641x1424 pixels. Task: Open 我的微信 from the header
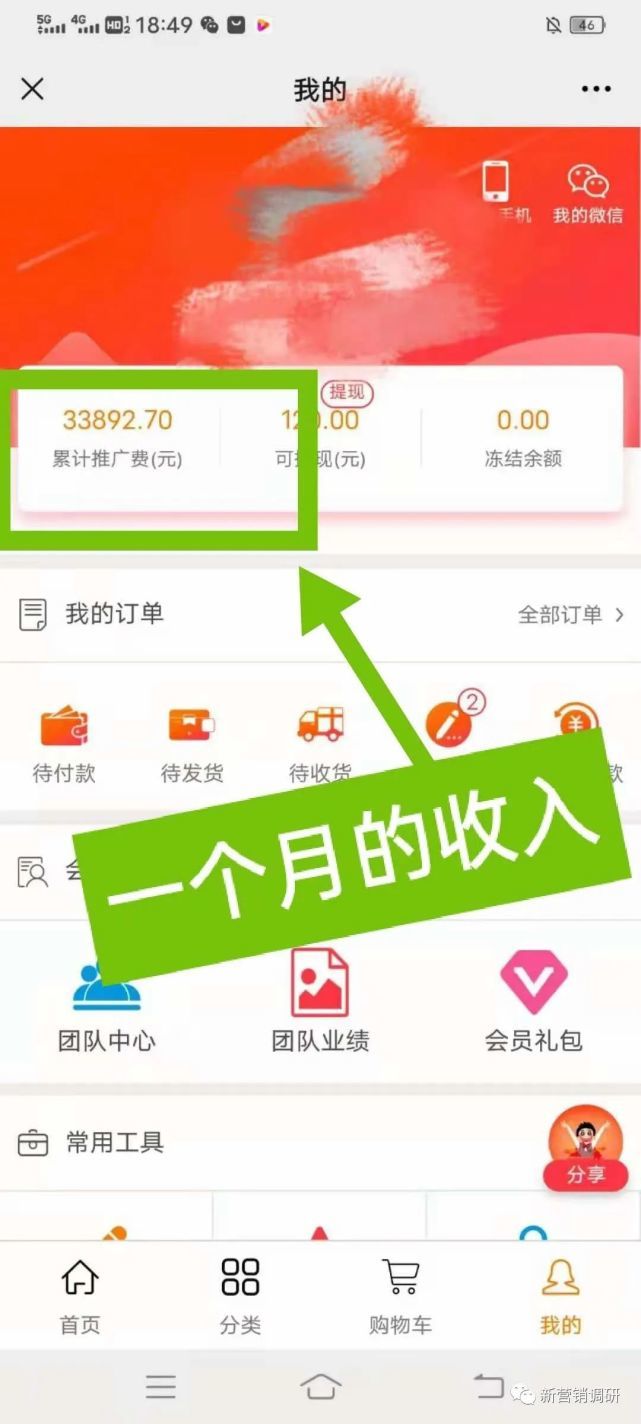tap(588, 192)
